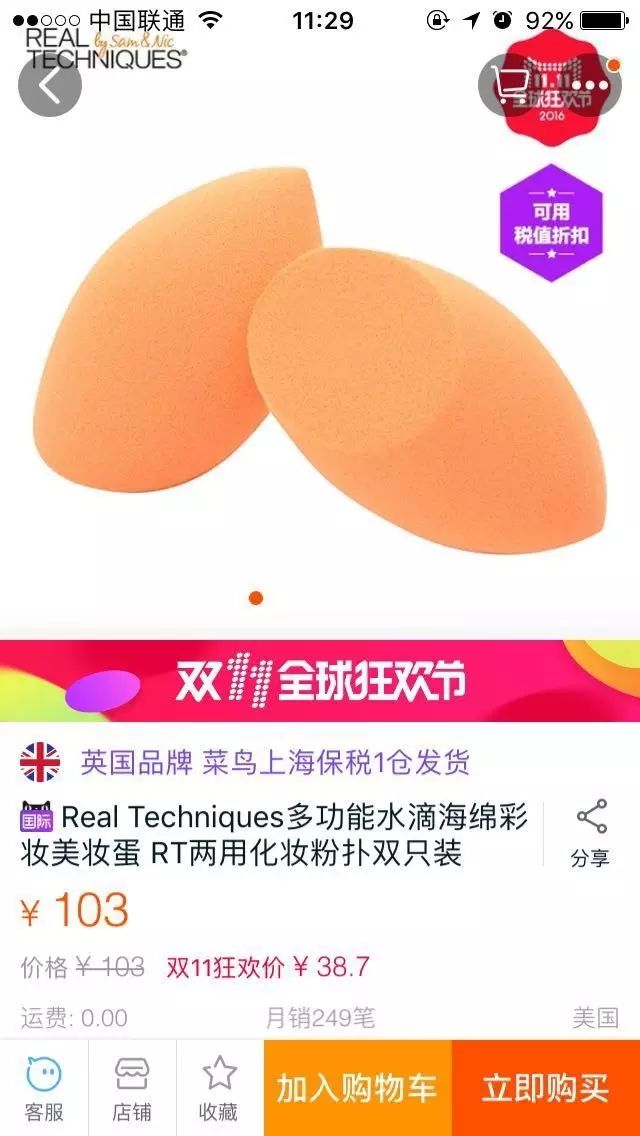Screen dimensions: 640x1136
Task: Visit the 店铺 store page
Action: pyautogui.click(x=132, y=1088)
